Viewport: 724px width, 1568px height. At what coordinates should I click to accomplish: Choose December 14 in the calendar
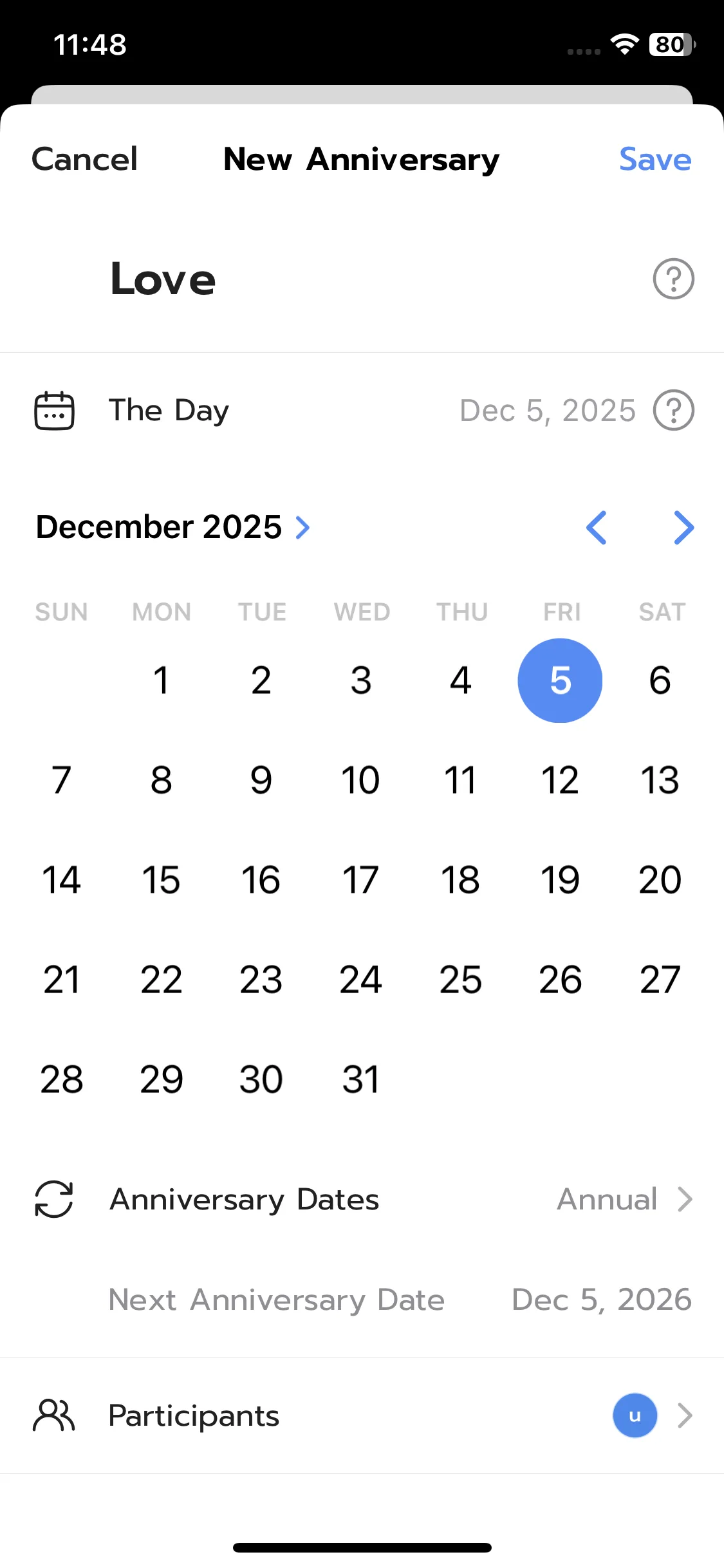pyautogui.click(x=61, y=880)
